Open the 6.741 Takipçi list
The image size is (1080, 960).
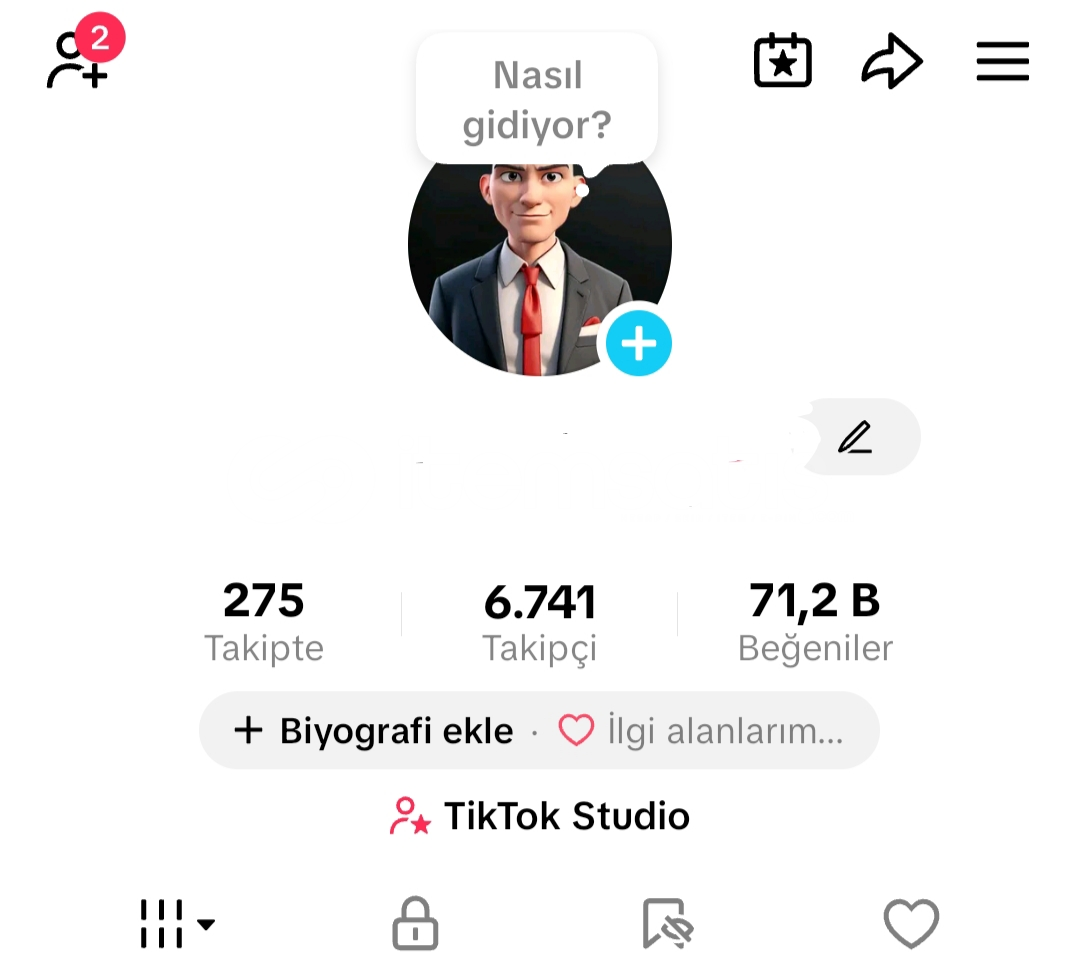coord(539,621)
